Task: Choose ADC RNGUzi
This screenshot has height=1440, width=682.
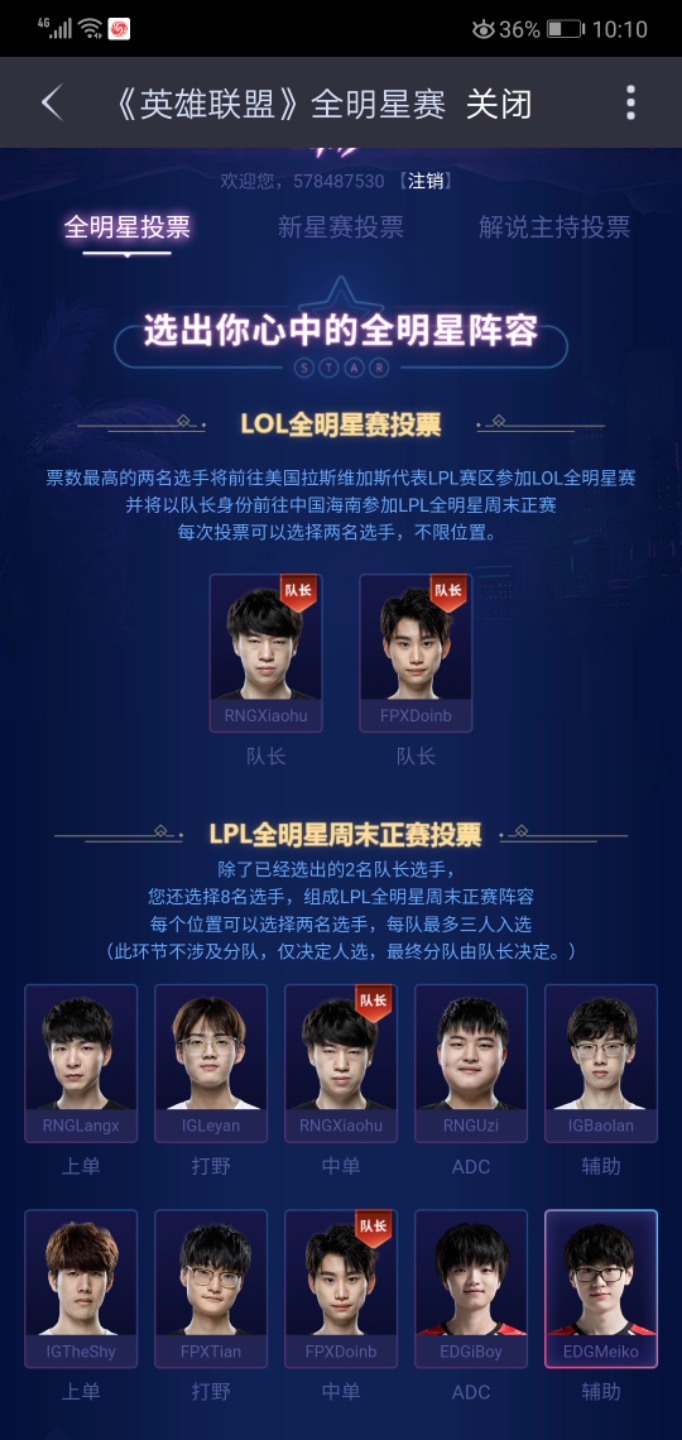Action: pyautogui.click(x=471, y=1062)
